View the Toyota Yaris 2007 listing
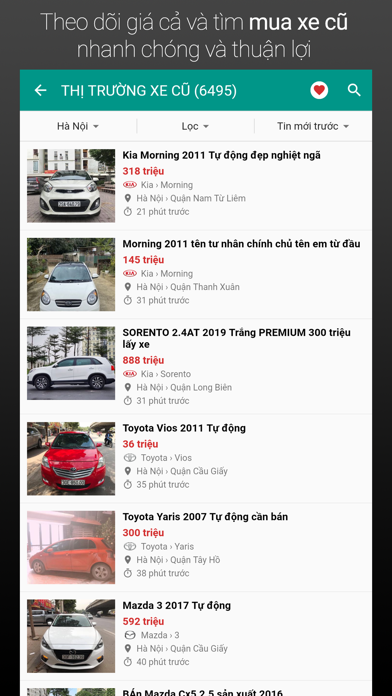 point(196,547)
